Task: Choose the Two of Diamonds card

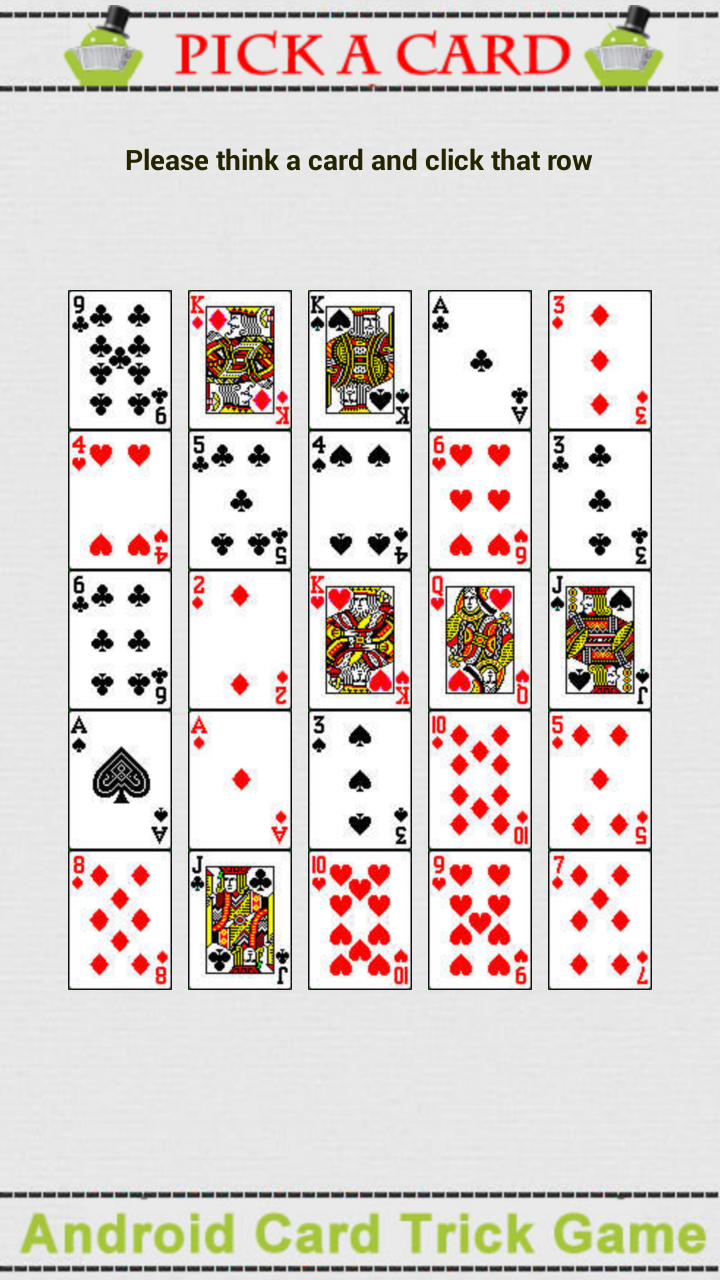Action: [x=239, y=640]
